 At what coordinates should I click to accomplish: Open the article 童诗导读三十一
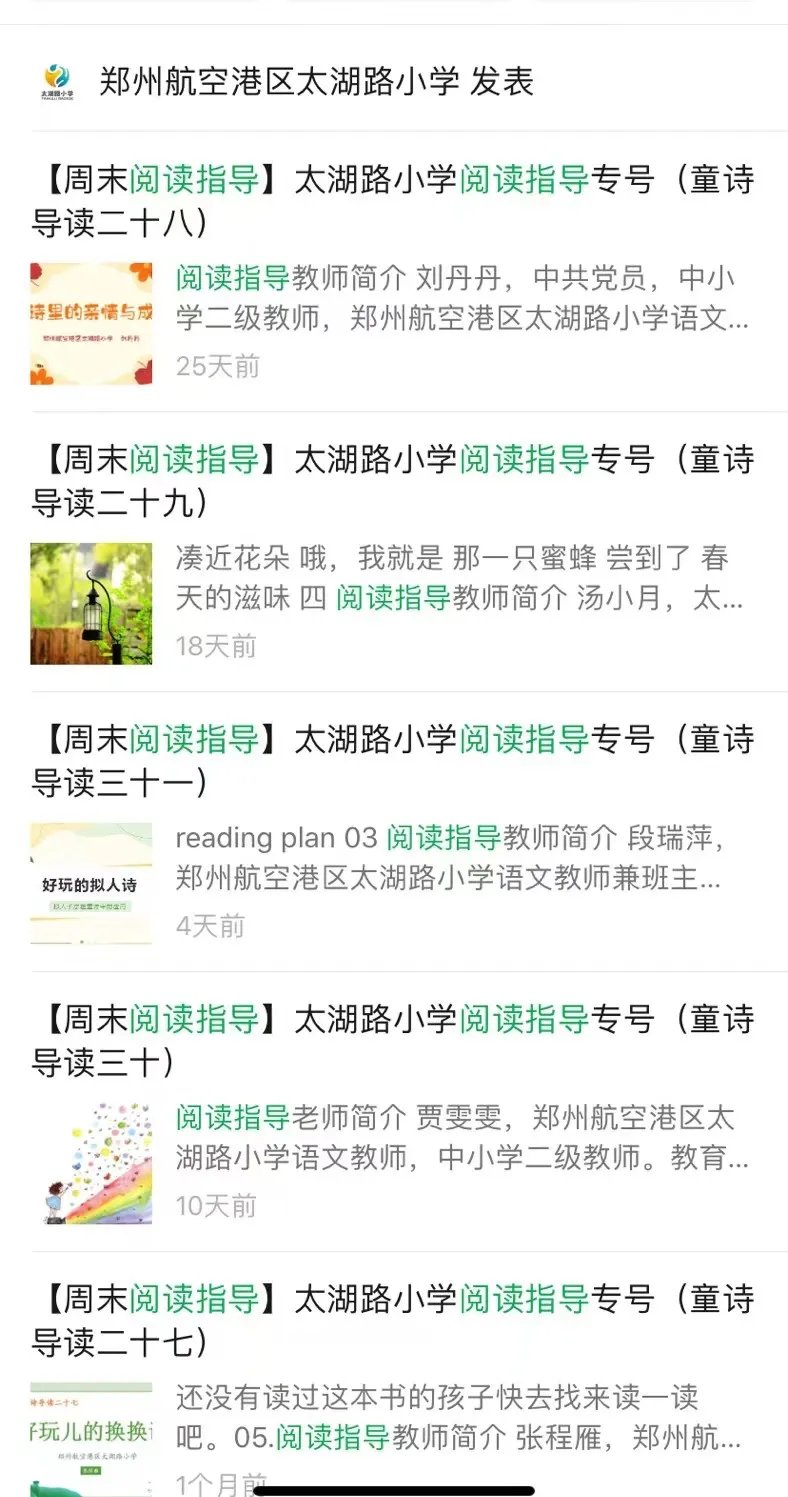pos(392,761)
